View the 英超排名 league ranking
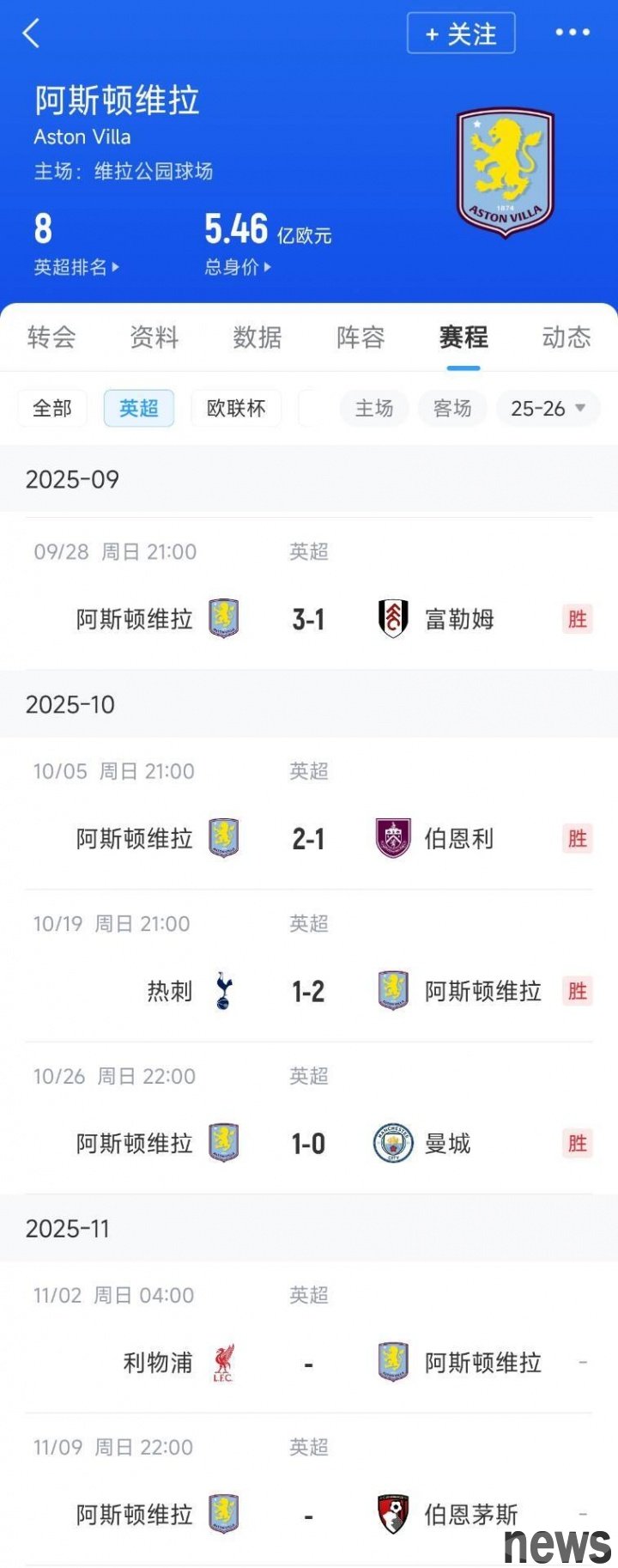This screenshot has height=1568, width=618. pos(76,267)
